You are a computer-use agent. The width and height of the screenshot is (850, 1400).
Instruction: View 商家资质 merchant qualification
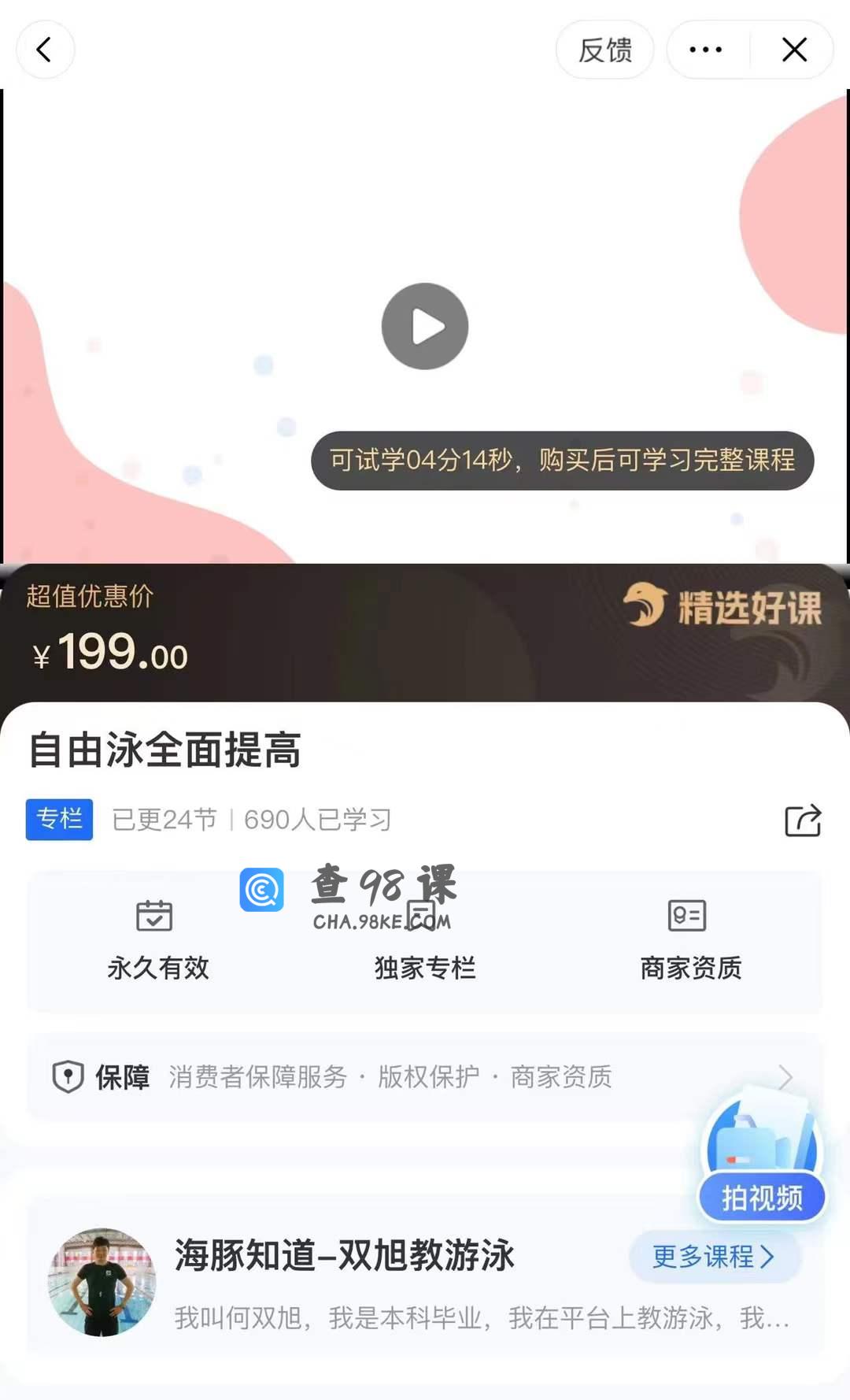(689, 940)
